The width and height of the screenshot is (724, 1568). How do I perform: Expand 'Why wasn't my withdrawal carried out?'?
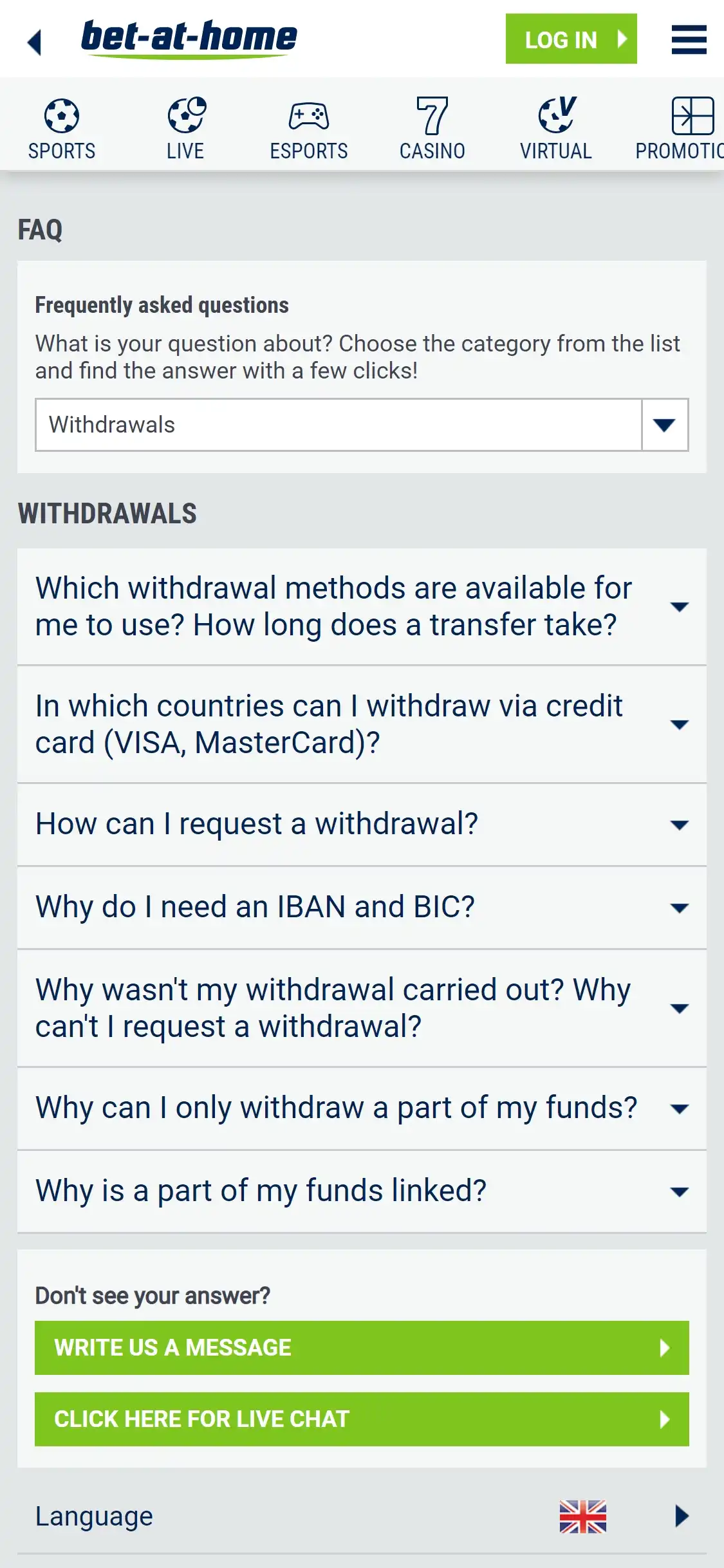pyautogui.click(x=362, y=1008)
